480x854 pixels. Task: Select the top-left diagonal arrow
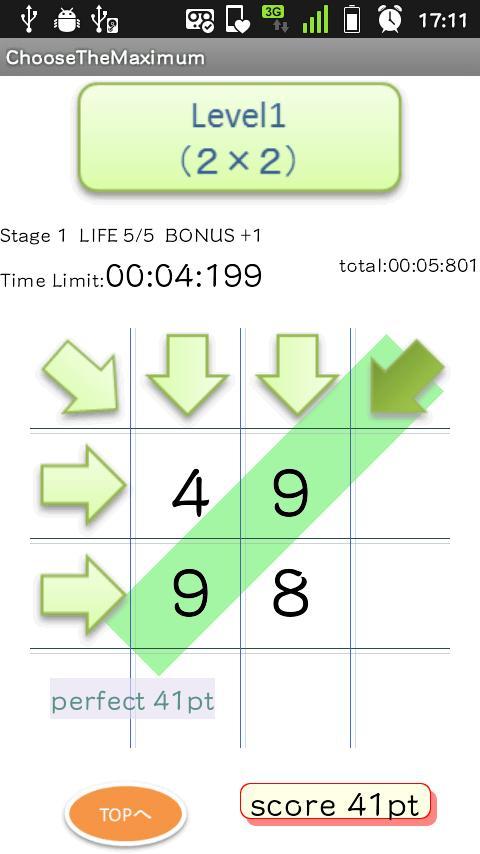(81, 376)
